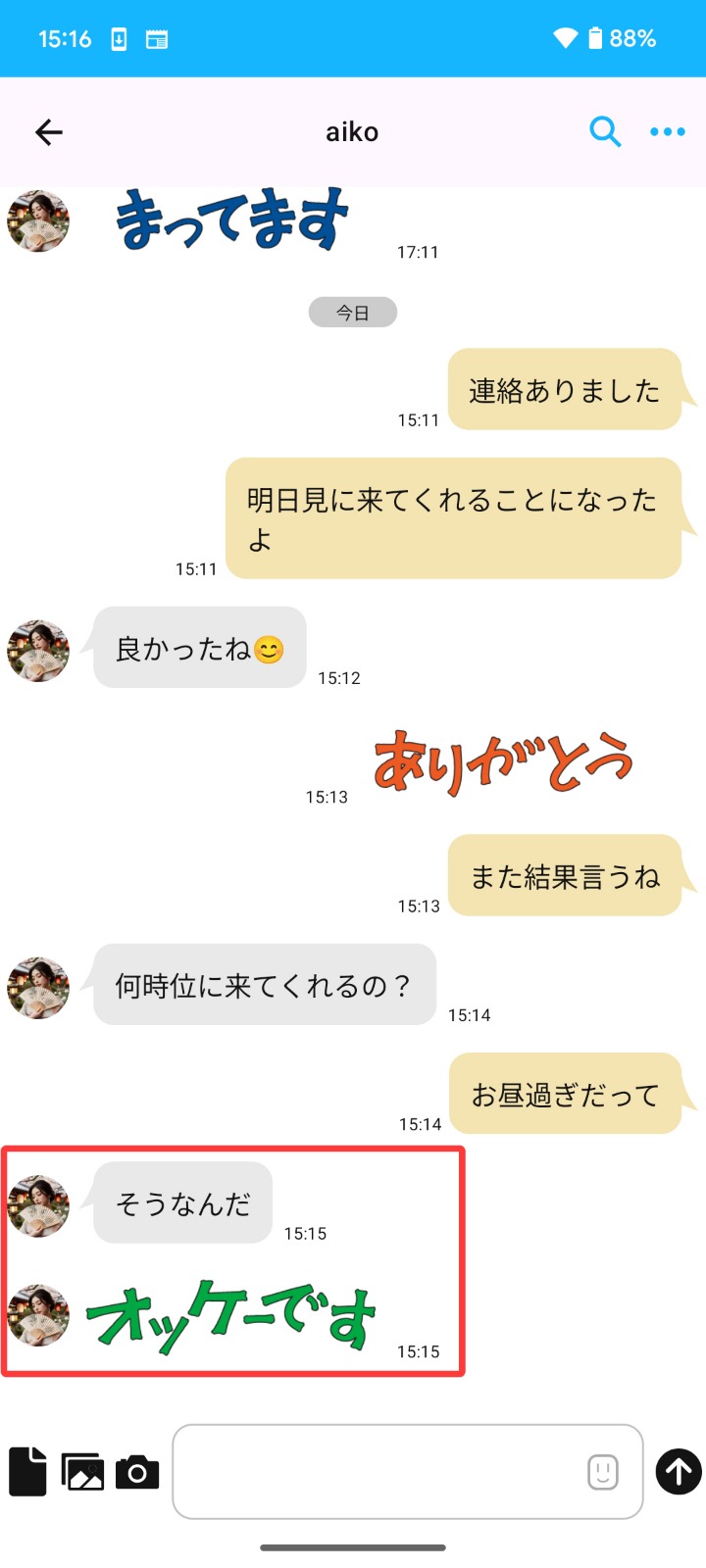The image size is (706, 1568).
Task: Open the sticker picker
Action: tap(602, 1471)
